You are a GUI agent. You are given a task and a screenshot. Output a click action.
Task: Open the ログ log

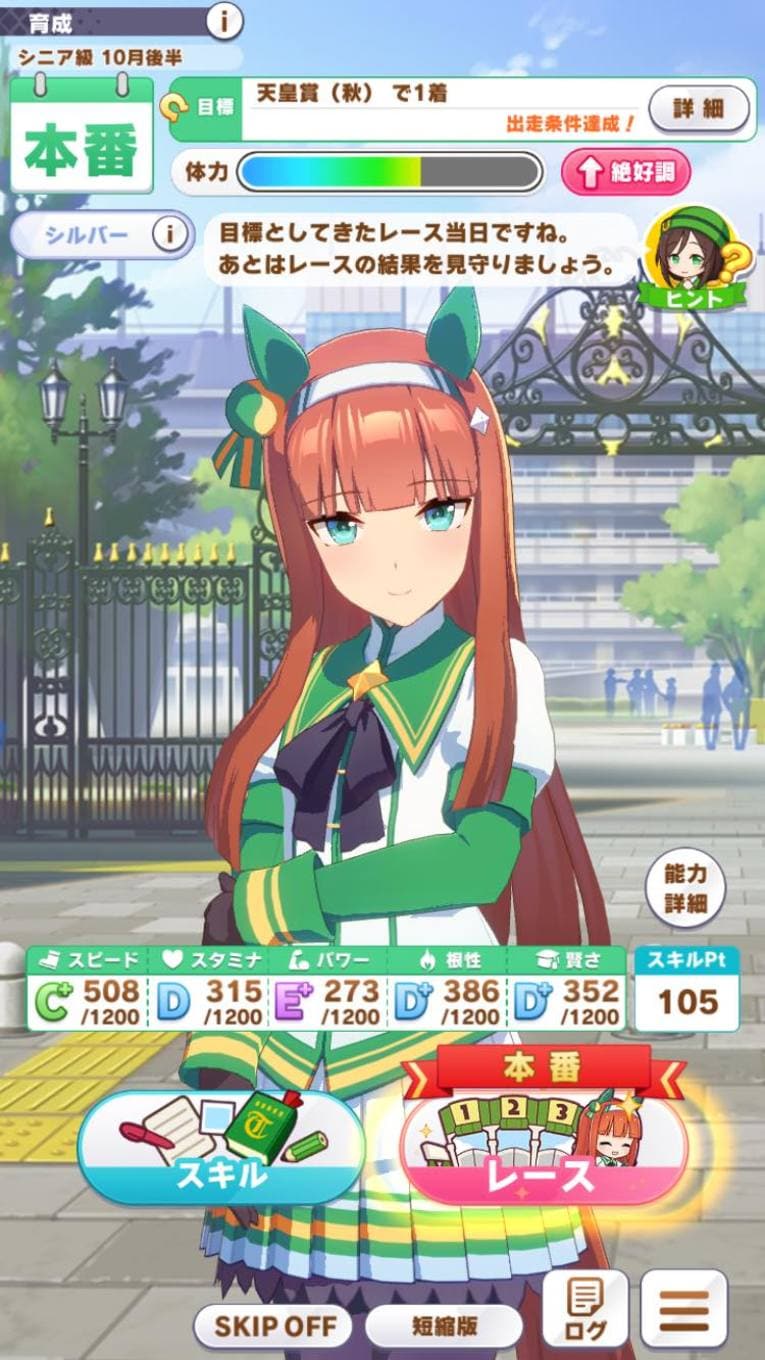pyautogui.click(x=585, y=1309)
